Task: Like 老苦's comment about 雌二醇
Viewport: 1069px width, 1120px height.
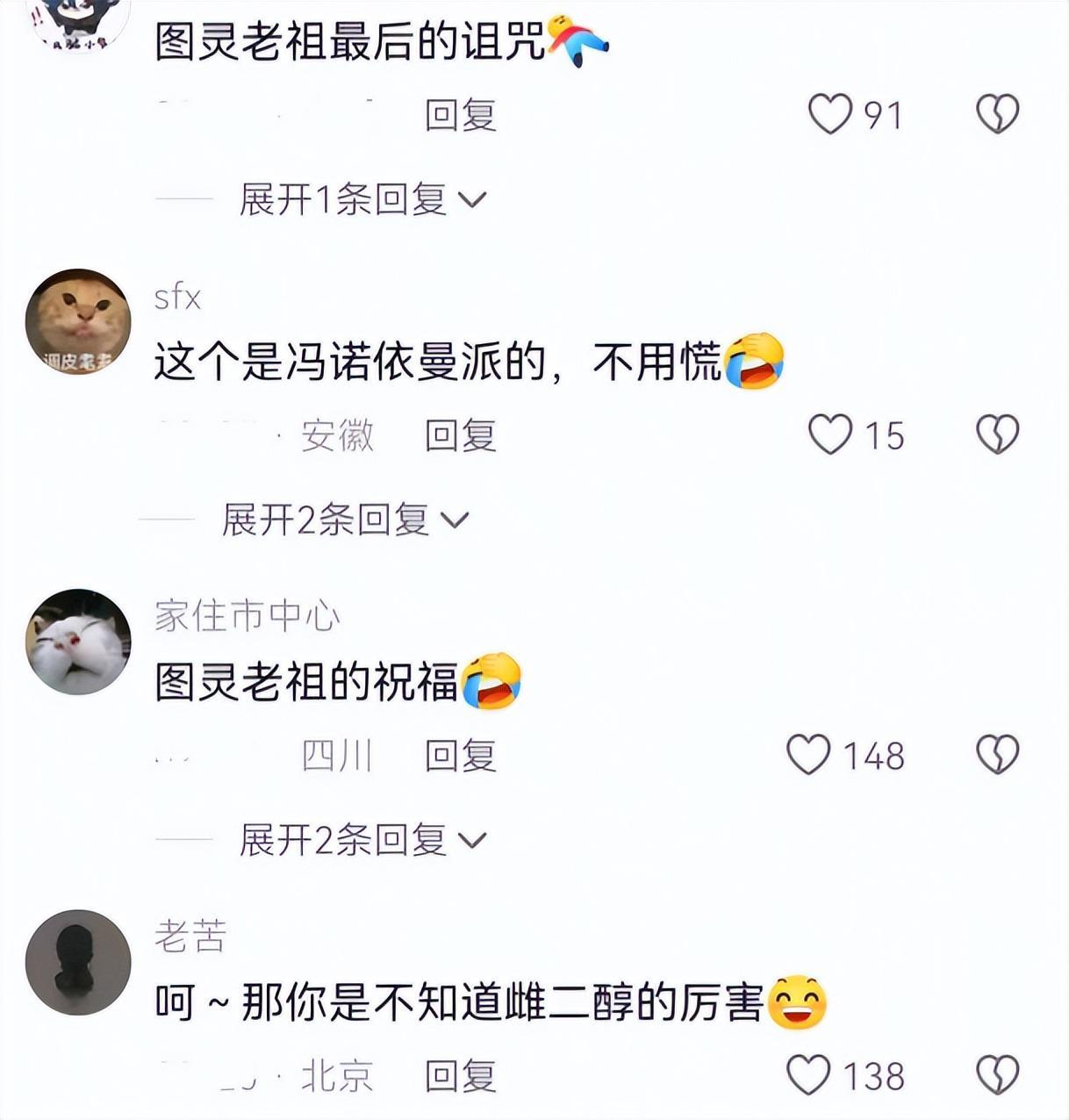Action: [x=808, y=1075]
